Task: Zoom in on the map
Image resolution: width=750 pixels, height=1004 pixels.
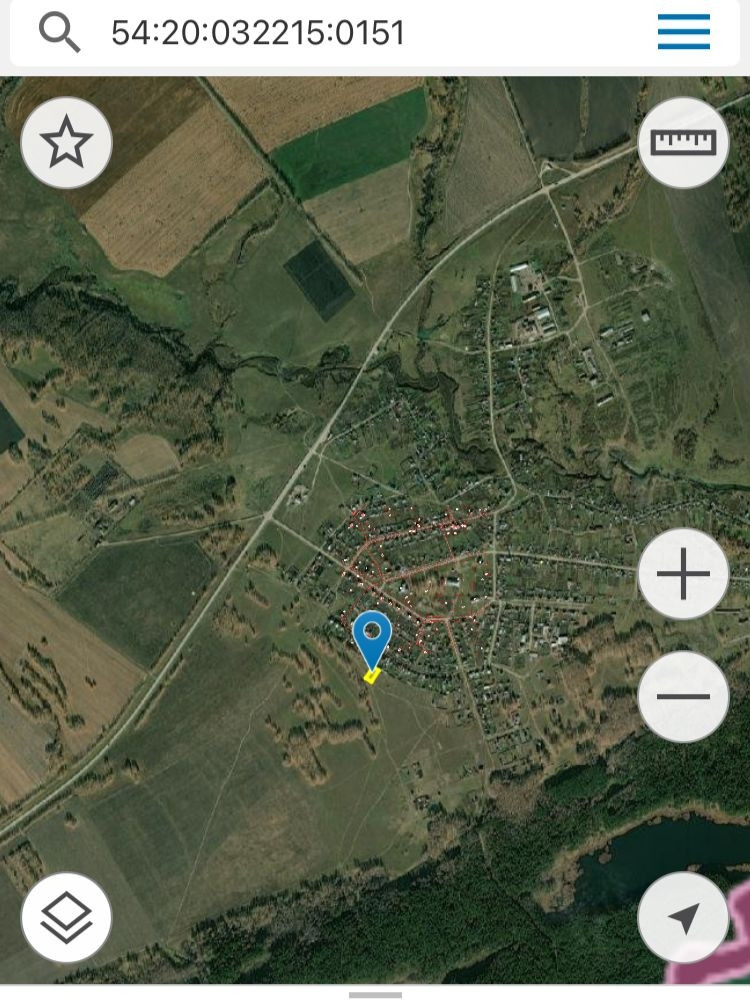Action: pyautogui.click(x=684, y=574)
